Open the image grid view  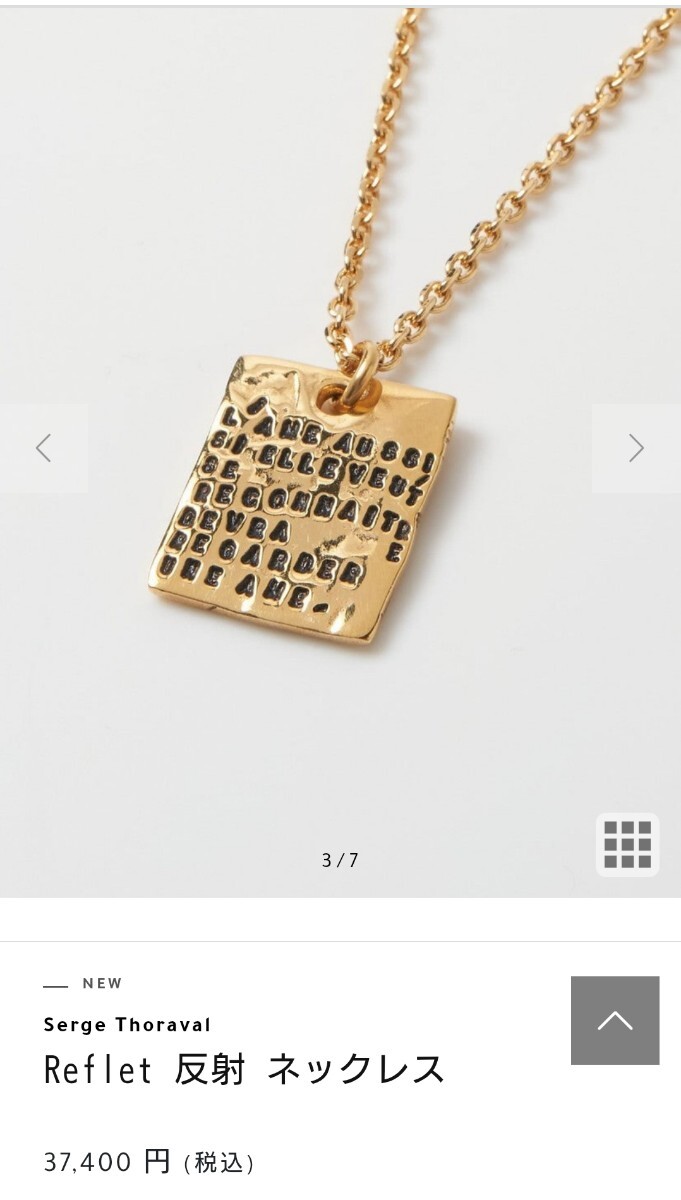(627, 845)
